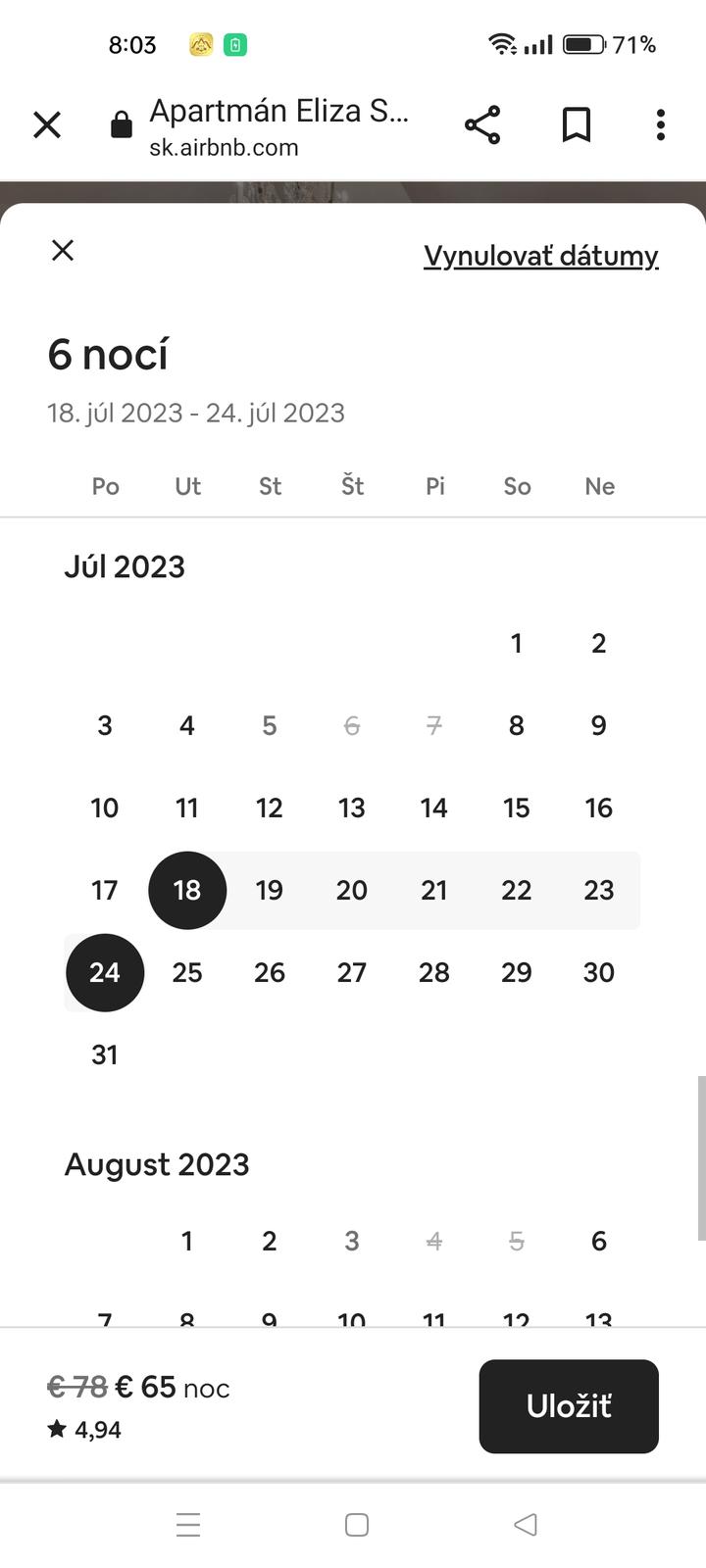Image resolution: width=706 pixels, height=1568 pixels.
Task: Close the browser custom tab
Action: [47, 125]
